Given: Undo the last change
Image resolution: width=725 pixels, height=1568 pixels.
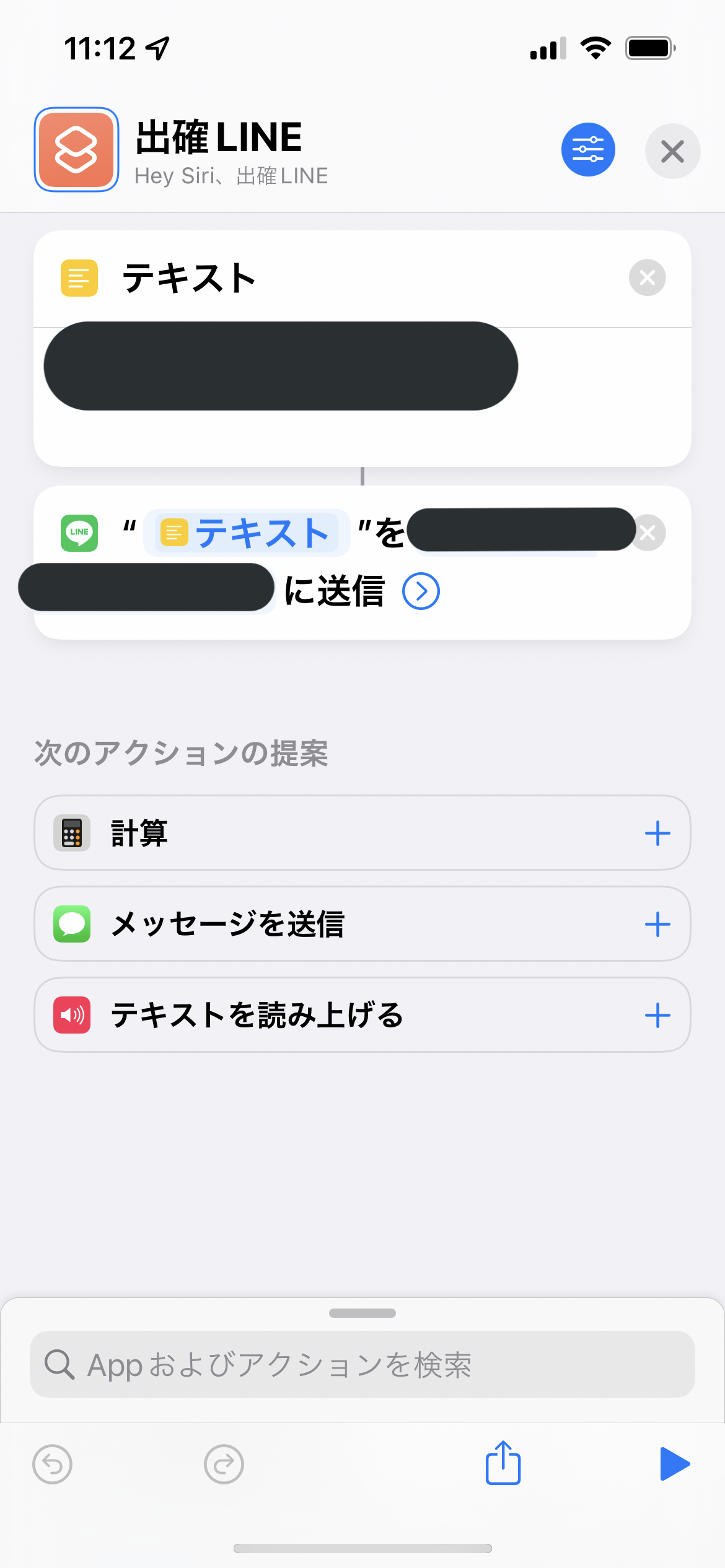Looking at the screenshot, I should point(52,1465).
